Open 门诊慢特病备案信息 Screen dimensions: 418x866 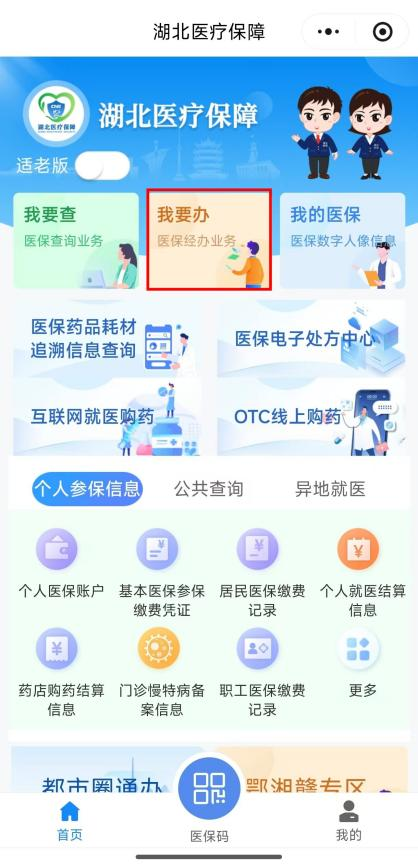[162, 673]
